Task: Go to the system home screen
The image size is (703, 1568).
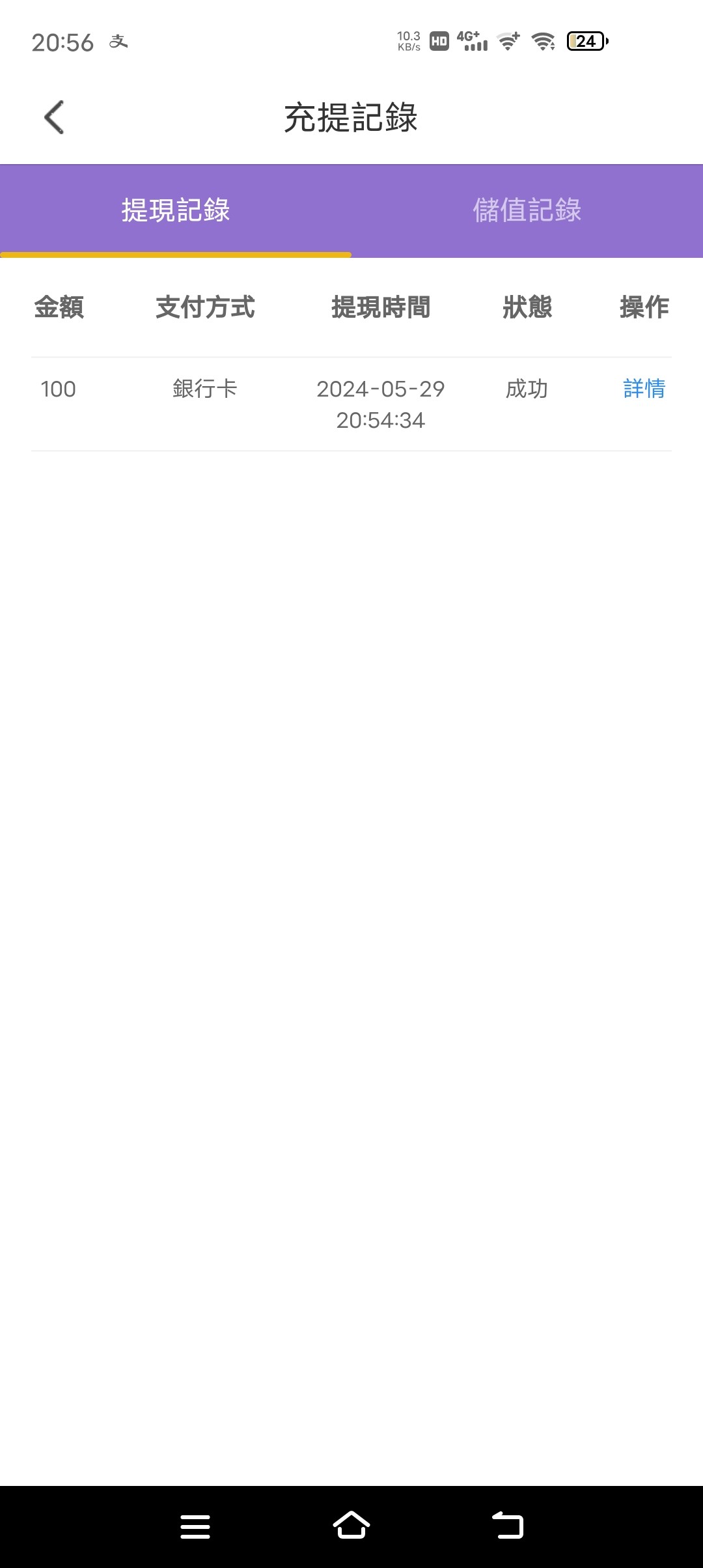Action: tap(351, 1526)
